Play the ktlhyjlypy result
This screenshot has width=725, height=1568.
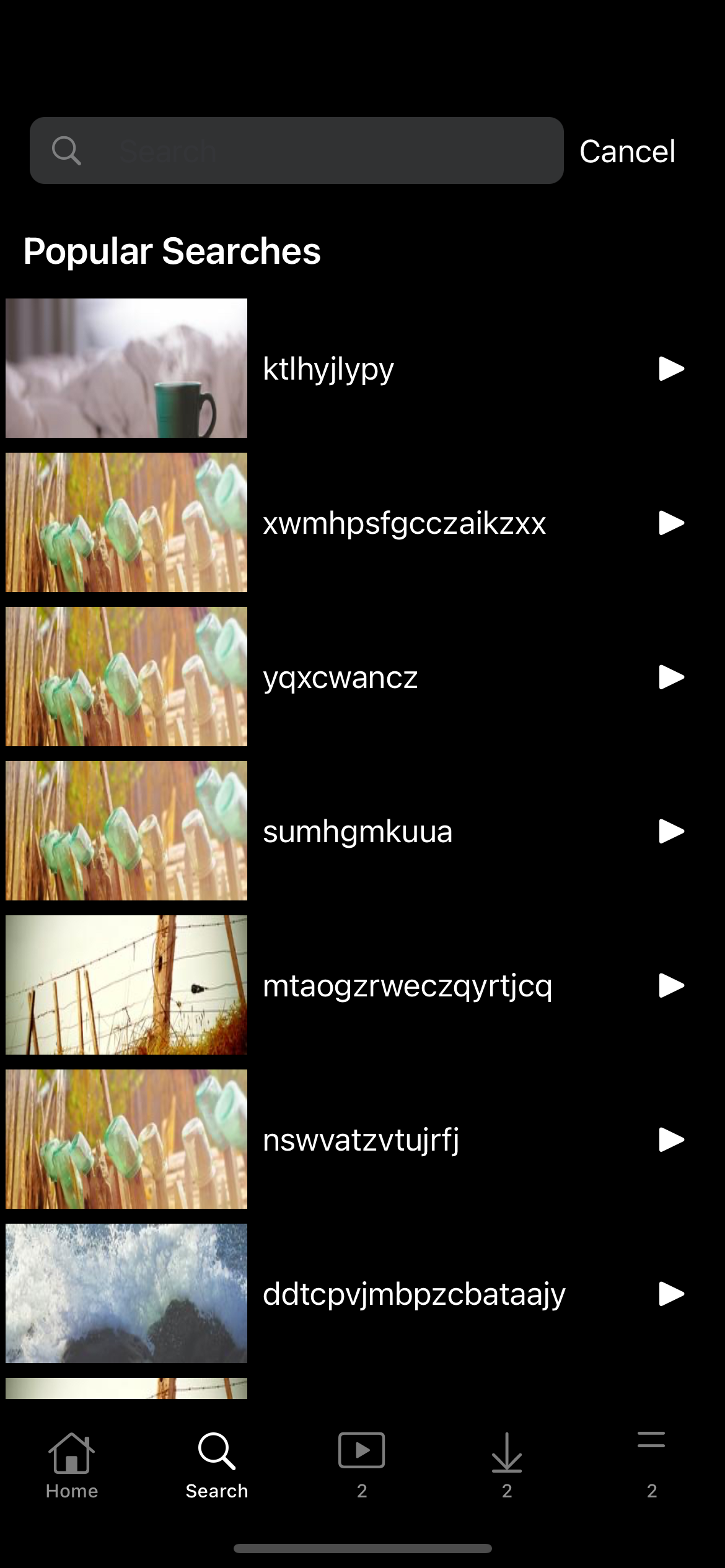pos(670,368)
